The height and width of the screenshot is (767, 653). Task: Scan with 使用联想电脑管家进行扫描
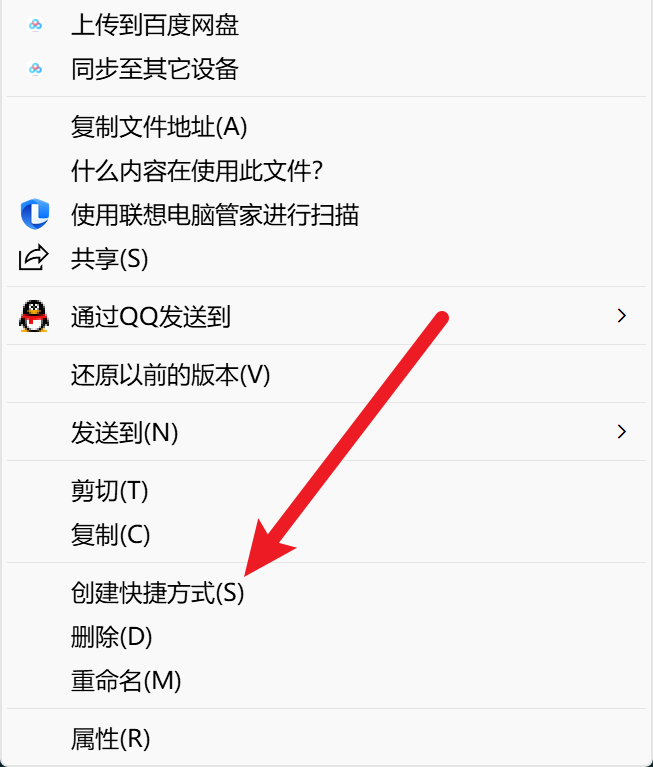click(x=214, y=214)
